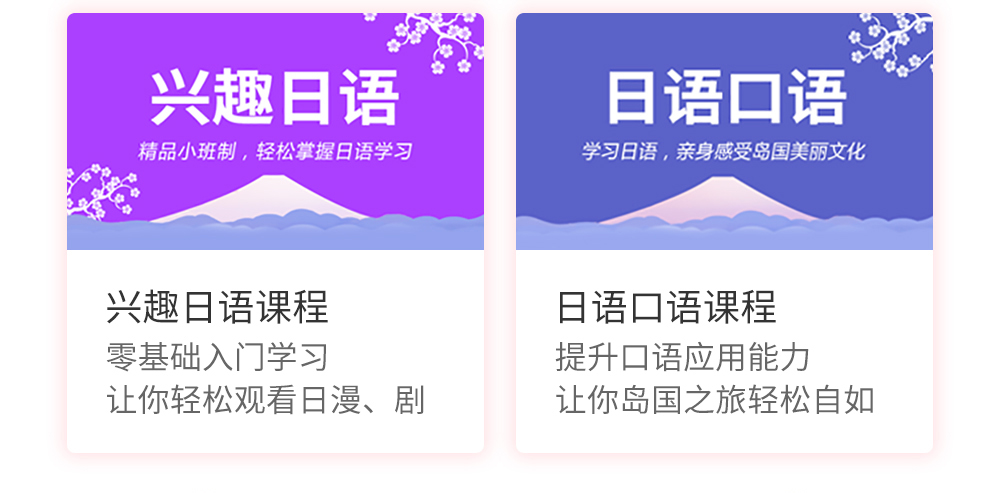The height and width of the screenshot is (493, 1000).
Task: Open the 日语口语课程 course card
Action: 724,232
